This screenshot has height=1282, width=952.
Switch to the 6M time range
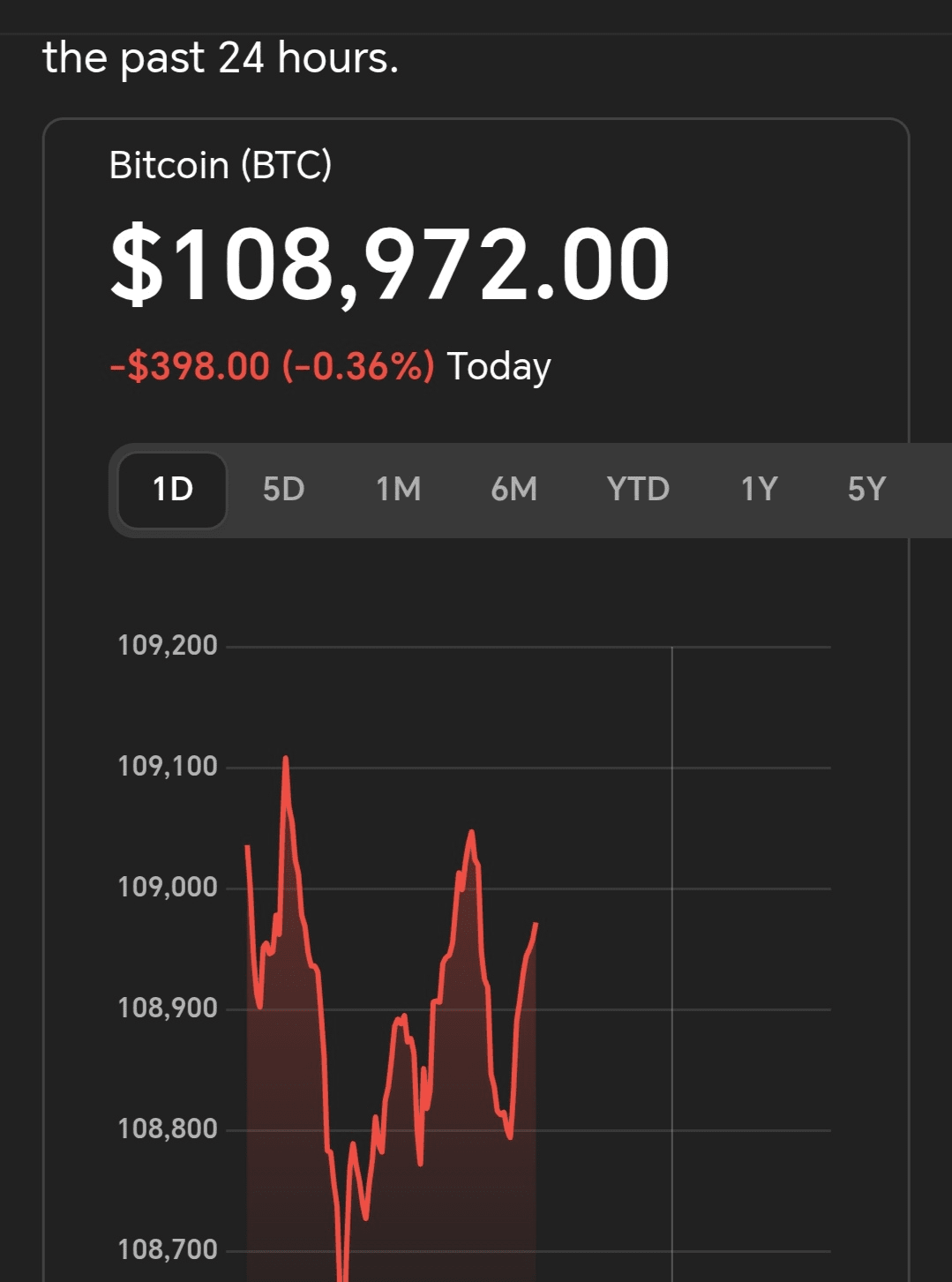click(513, 490)
